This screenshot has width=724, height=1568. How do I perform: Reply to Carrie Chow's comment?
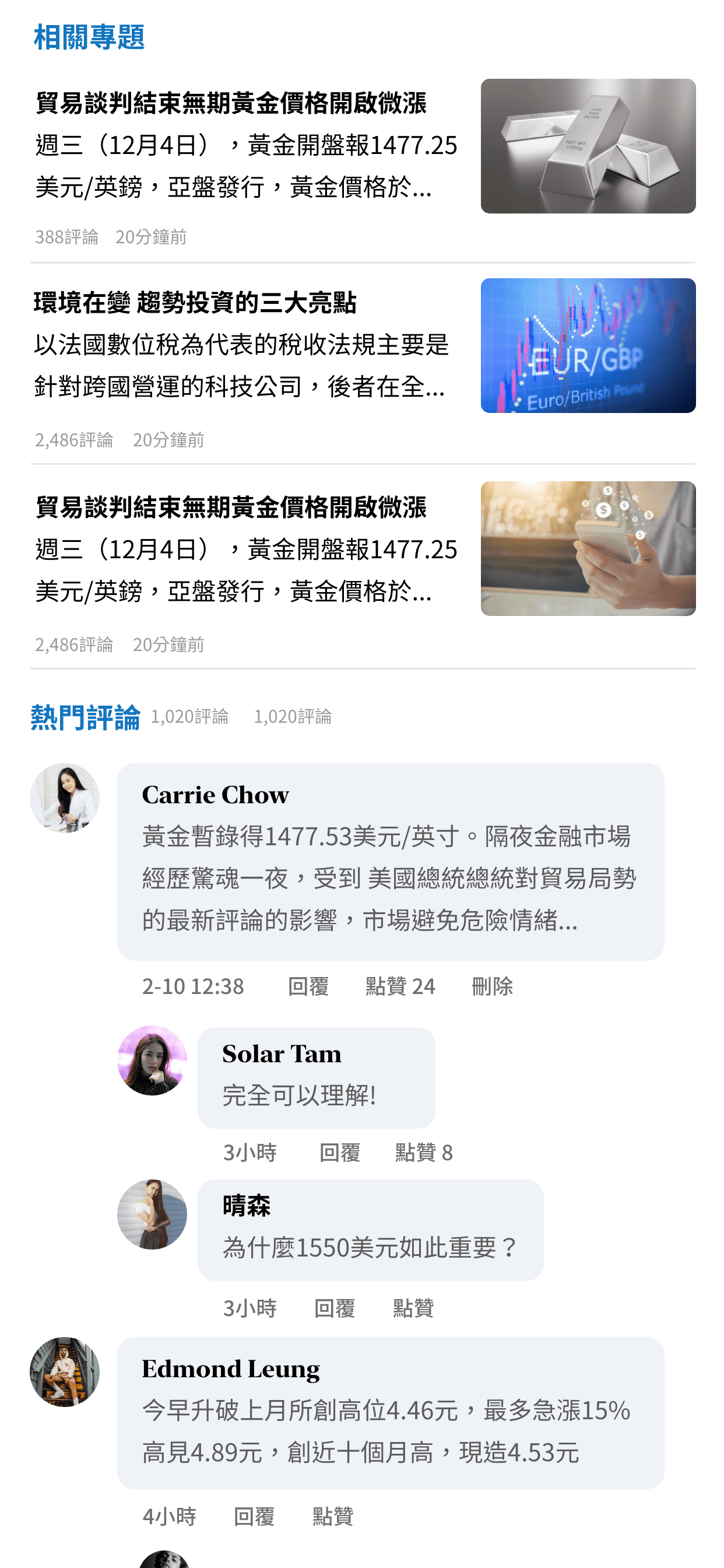[308, 985]
